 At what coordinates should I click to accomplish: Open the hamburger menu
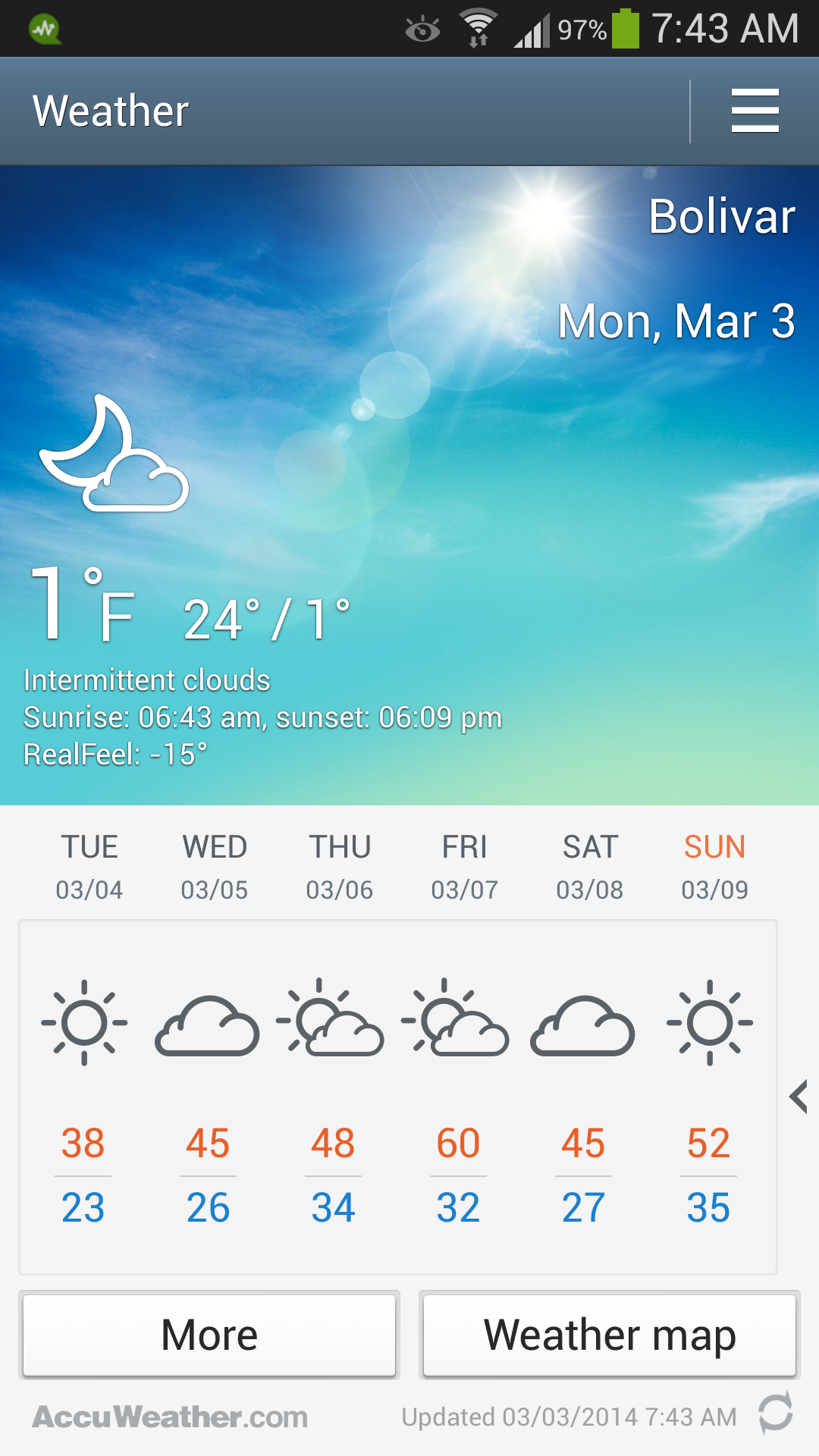click(x=755, y=108)
